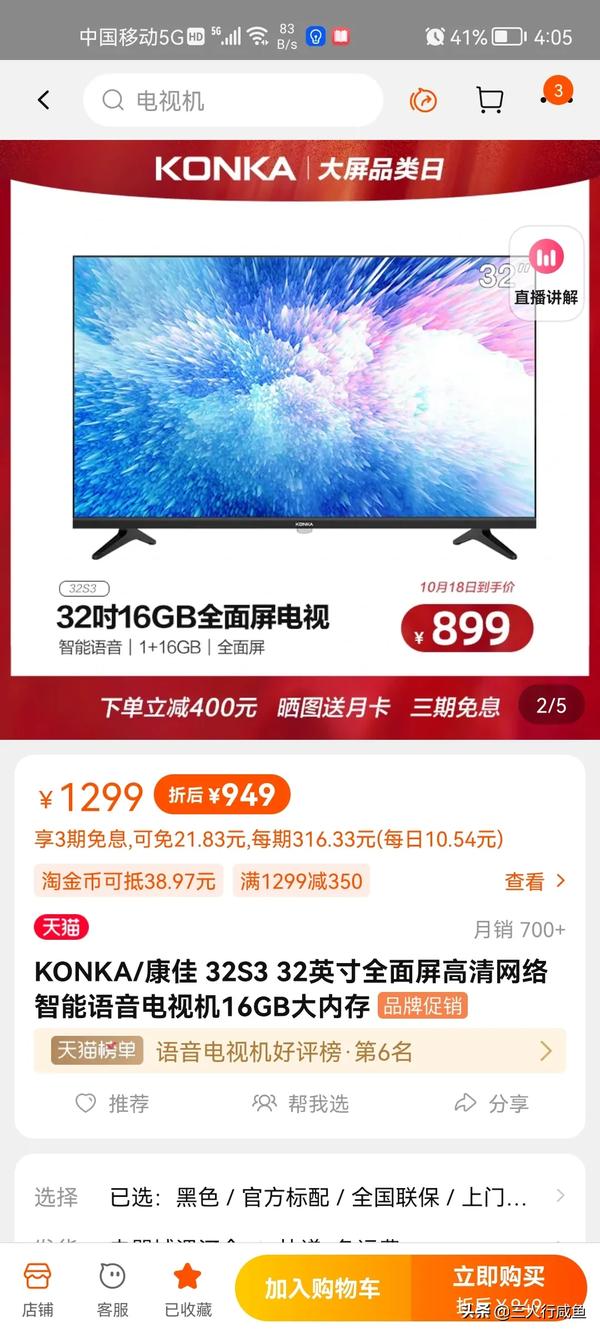Image resolution: width=600 pixels, height=1333 pixels.
Task: Toggle the 已收藏 favorite star
Action: pyautogui.click(x=188, y=1289)
